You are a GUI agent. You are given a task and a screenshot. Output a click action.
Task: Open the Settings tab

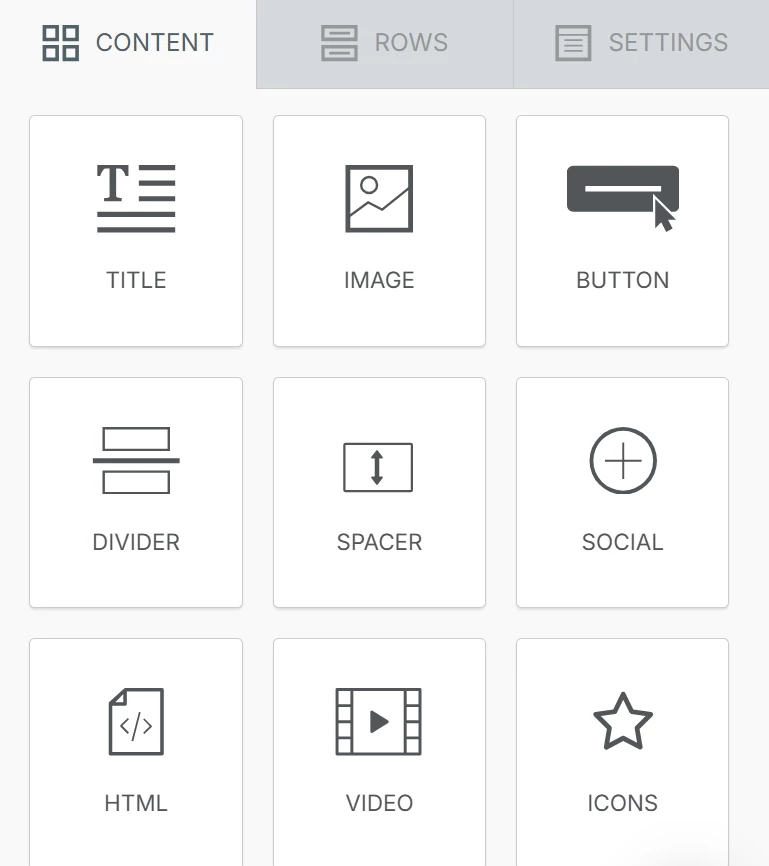point(641,43)
